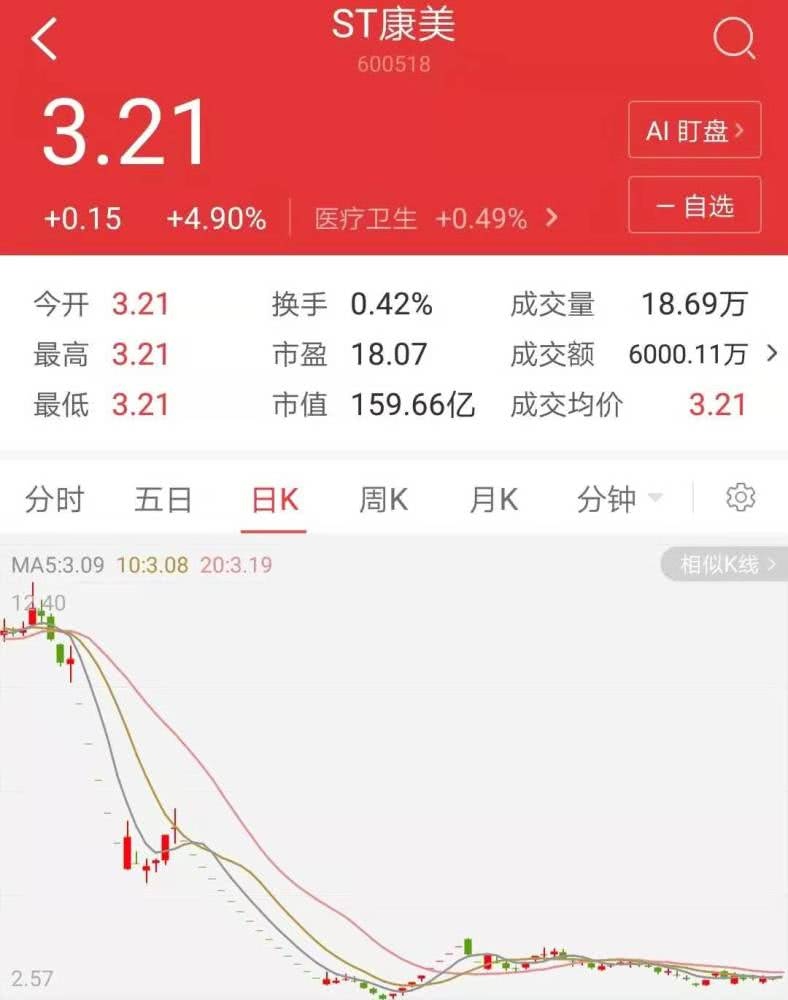Go back using the top-left arrow
The image size is (788, 1000).
click(45, 40)
